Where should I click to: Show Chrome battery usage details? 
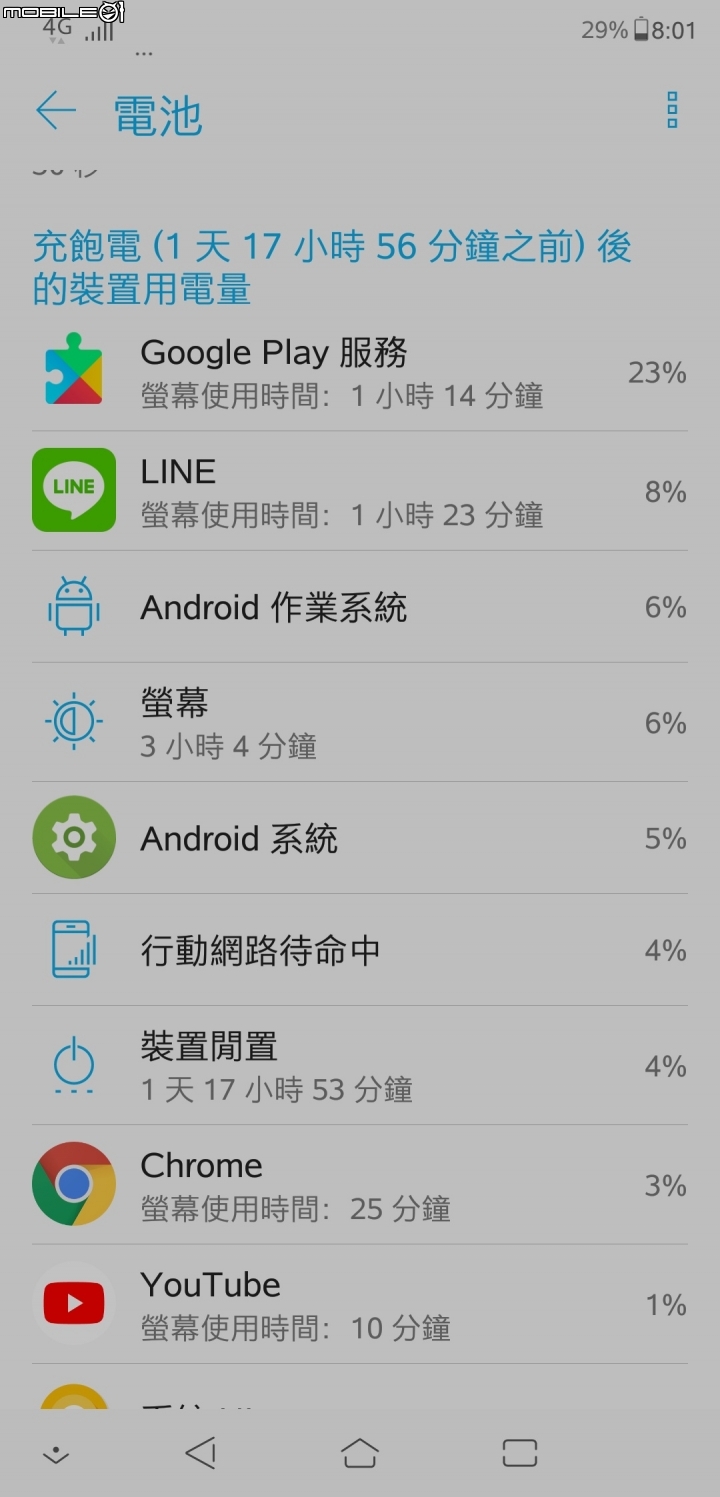pyautogui.click(x=360, y=1185)
